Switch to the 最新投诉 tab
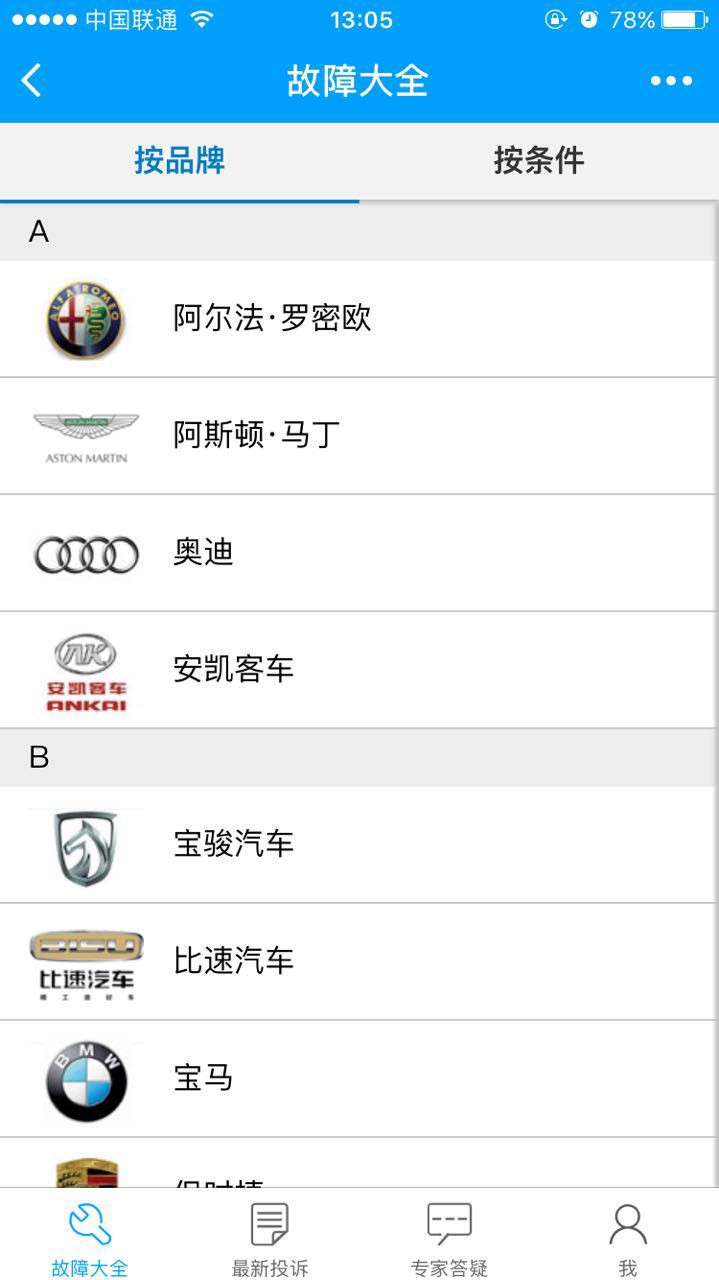Viewport: 719px width, 1280px height. (x=270, y=1238)
